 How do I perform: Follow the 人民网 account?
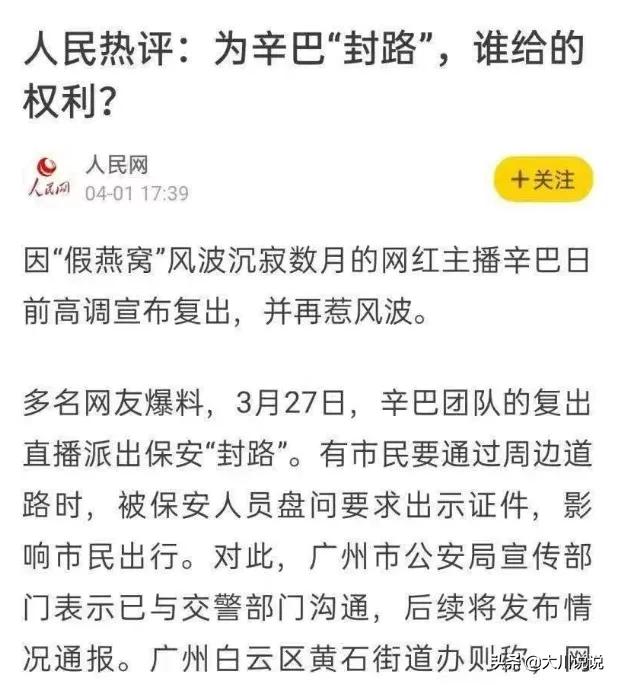[x=543, y=180]
